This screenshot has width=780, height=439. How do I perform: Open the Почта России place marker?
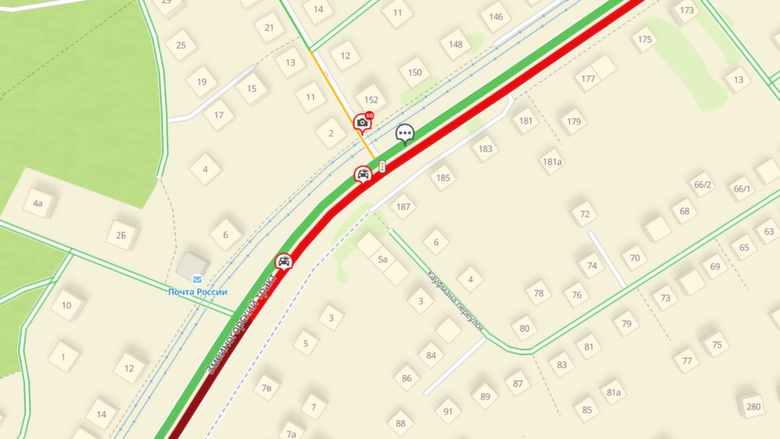tap(196, 279)
